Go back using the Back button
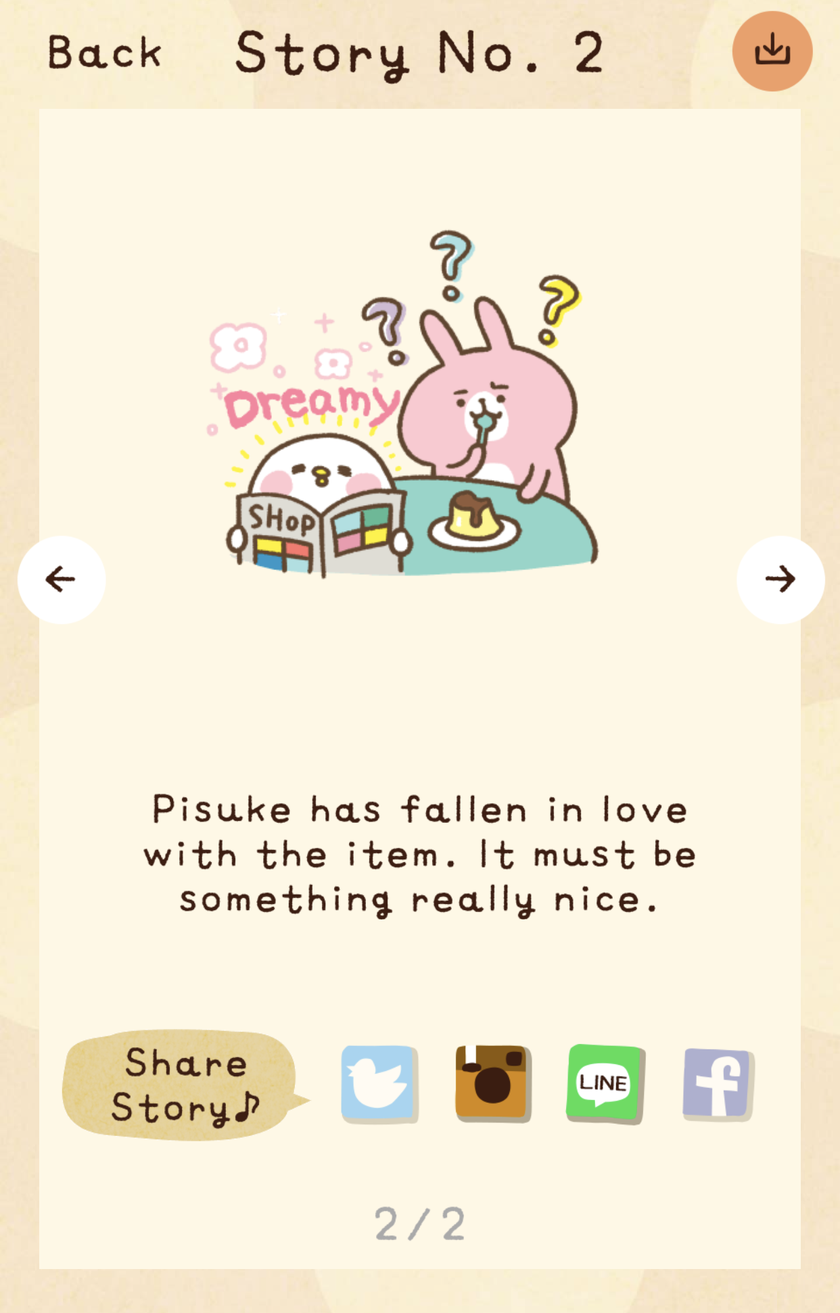 pos(104,52)
